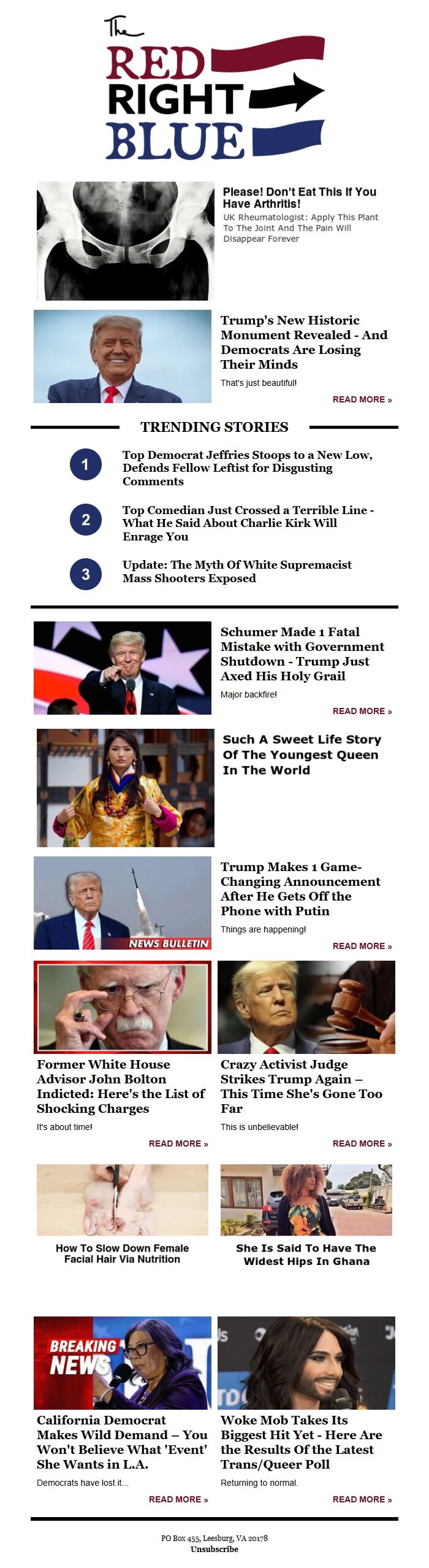Open the Youngest Queen life story ad

click(301, 755)
